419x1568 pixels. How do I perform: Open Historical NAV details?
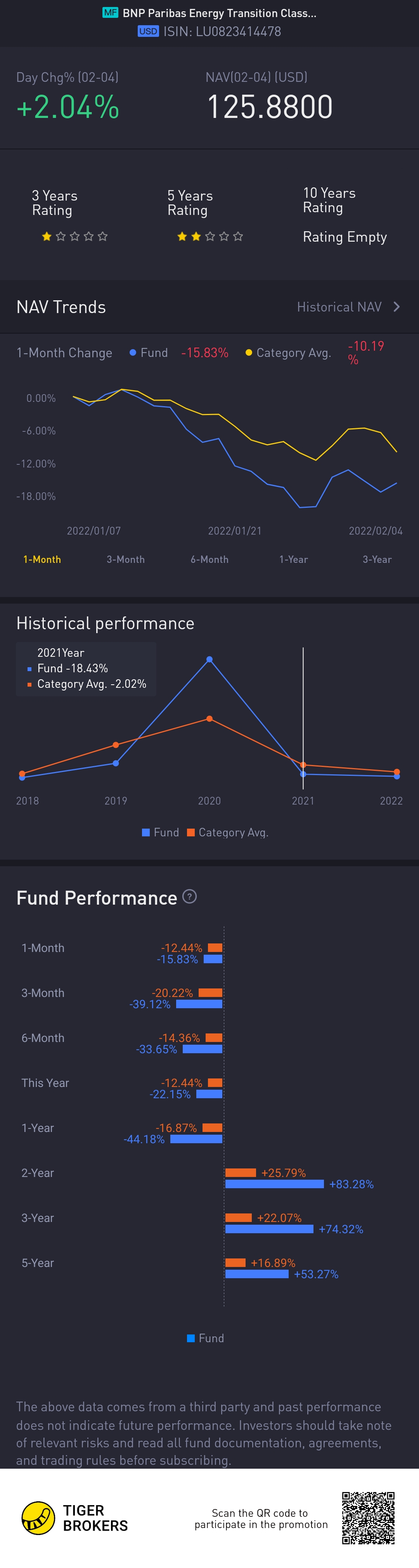pyautogui.click(x=348, y=307)
